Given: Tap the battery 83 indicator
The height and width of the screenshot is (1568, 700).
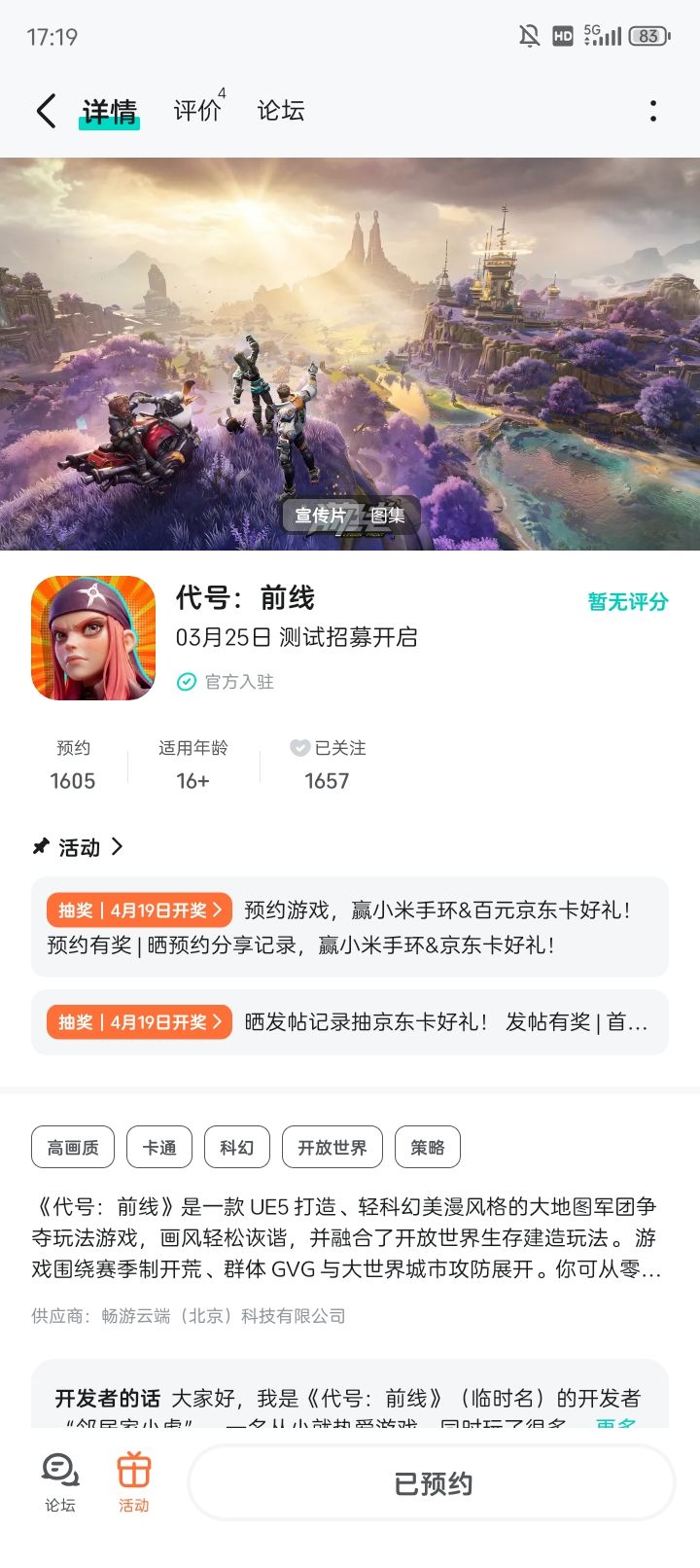Looking at the screenshot, I should coord(646,35).
